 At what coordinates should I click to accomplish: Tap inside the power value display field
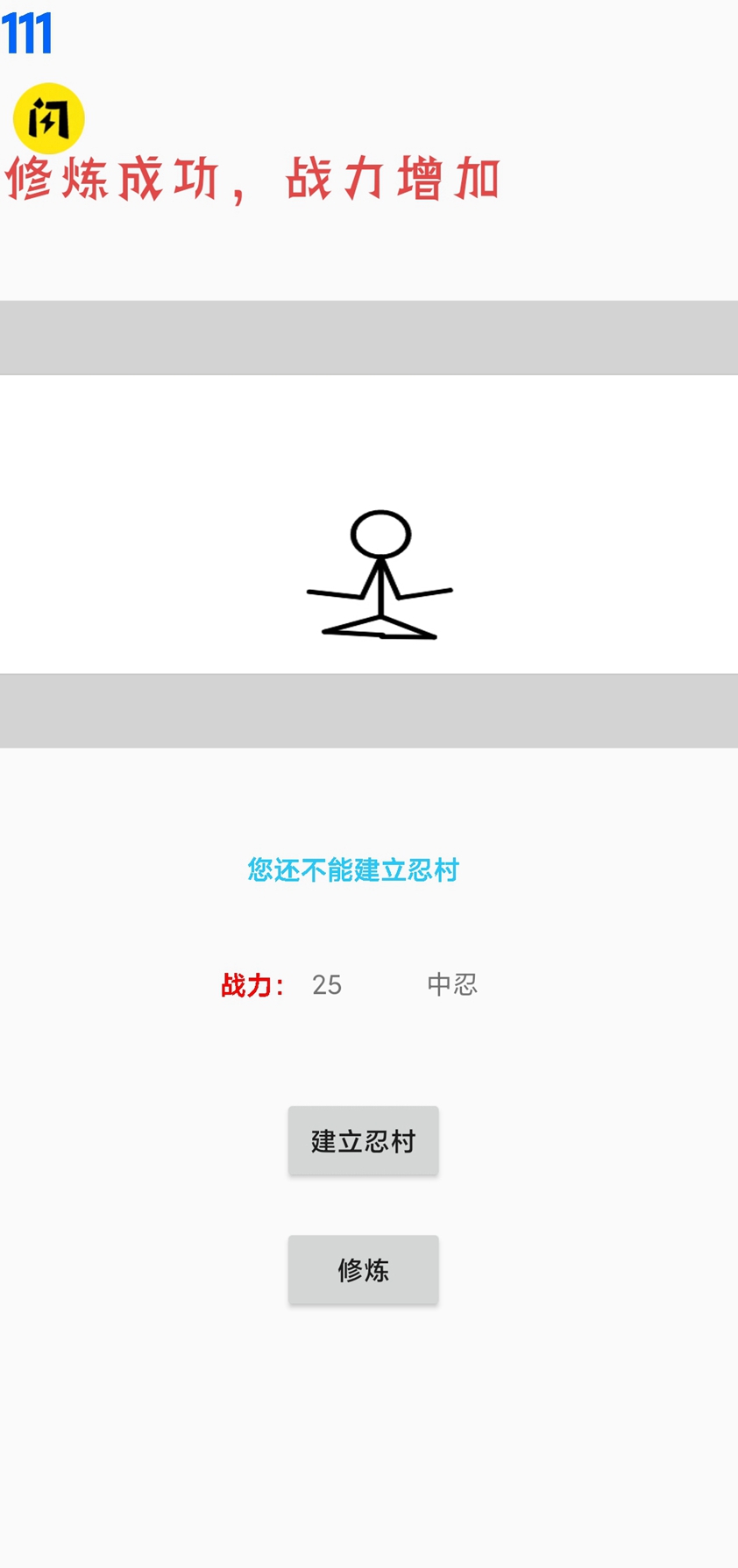click(x=342, y=985)
